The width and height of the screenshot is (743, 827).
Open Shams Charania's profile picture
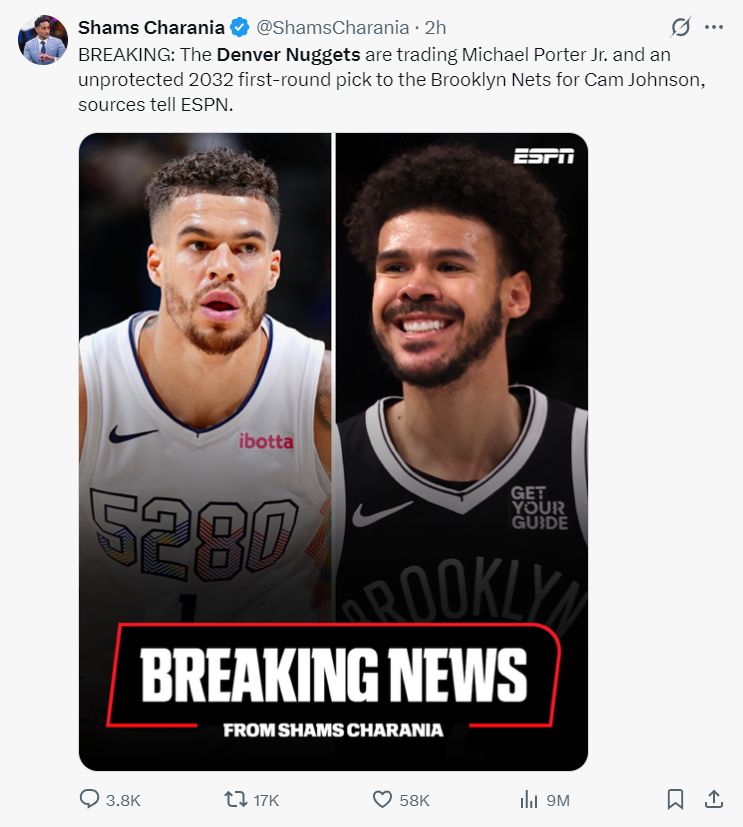[x=42, y=40]
